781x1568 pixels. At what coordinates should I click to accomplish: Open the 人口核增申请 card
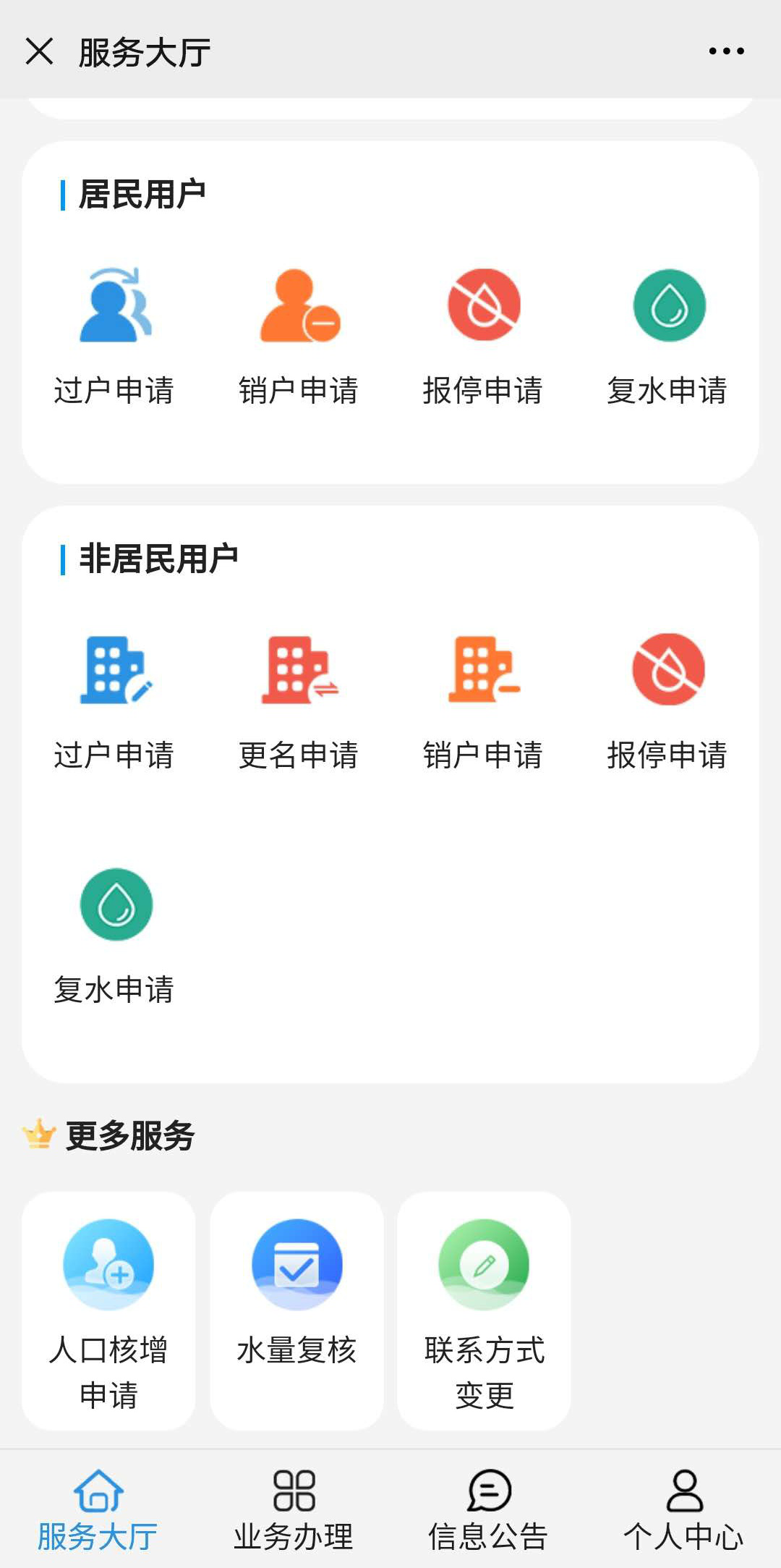108,1310
